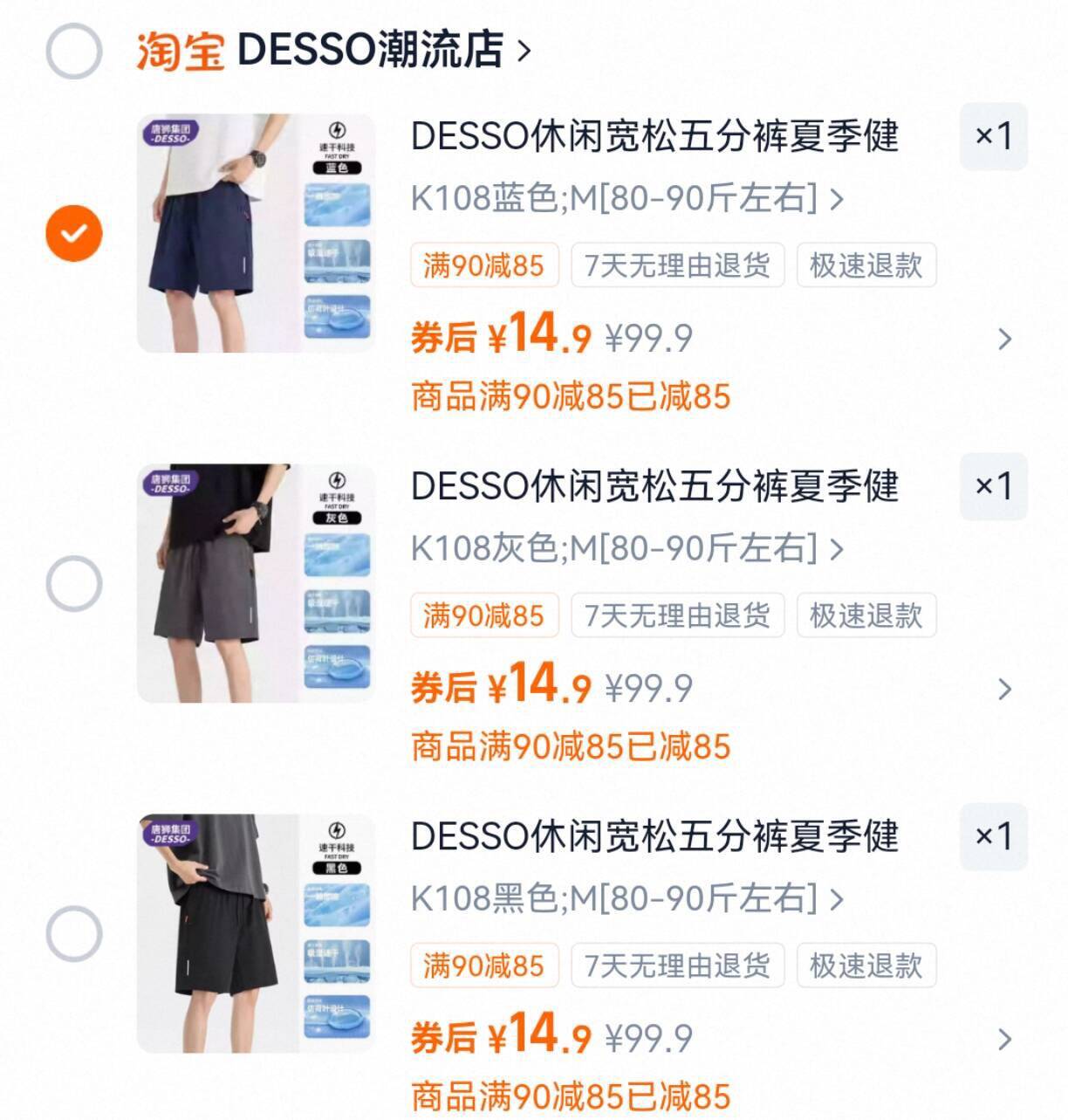Select all items from DESSO潮流店
The image size is (1068, 1120).
(74, 52)
